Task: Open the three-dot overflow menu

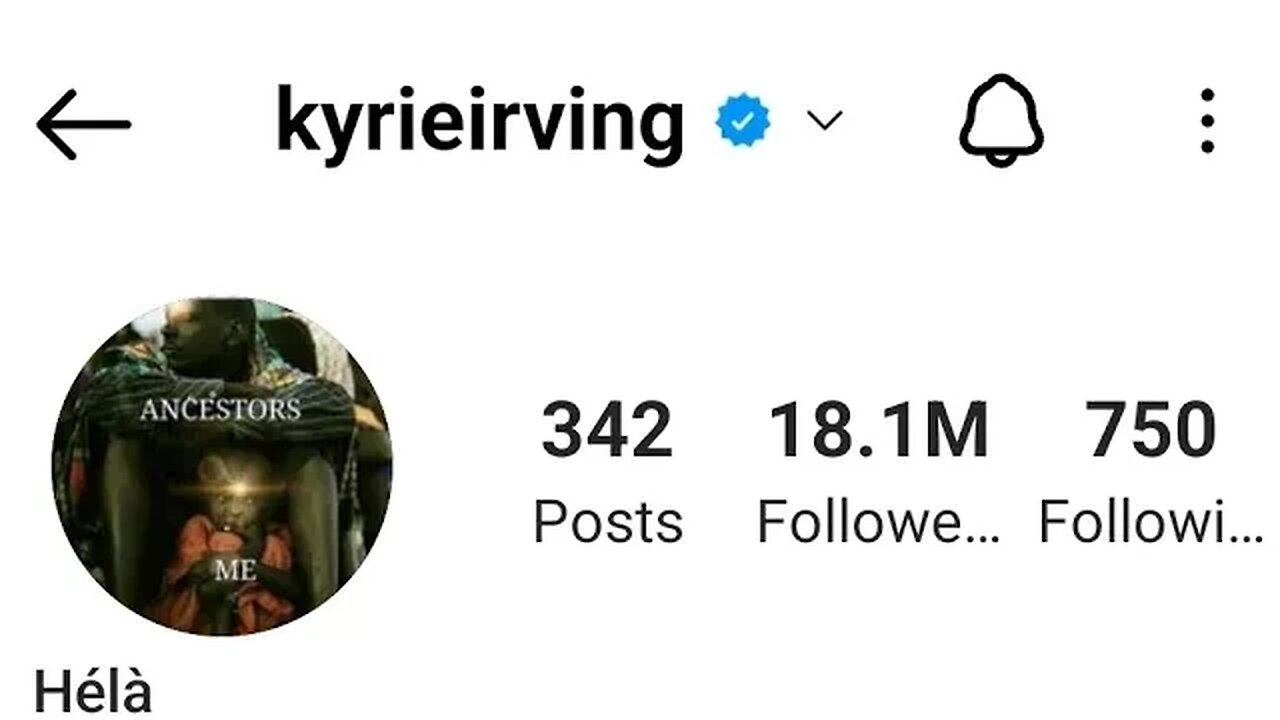Action: pyautogui.click(x=1207, y=122)
